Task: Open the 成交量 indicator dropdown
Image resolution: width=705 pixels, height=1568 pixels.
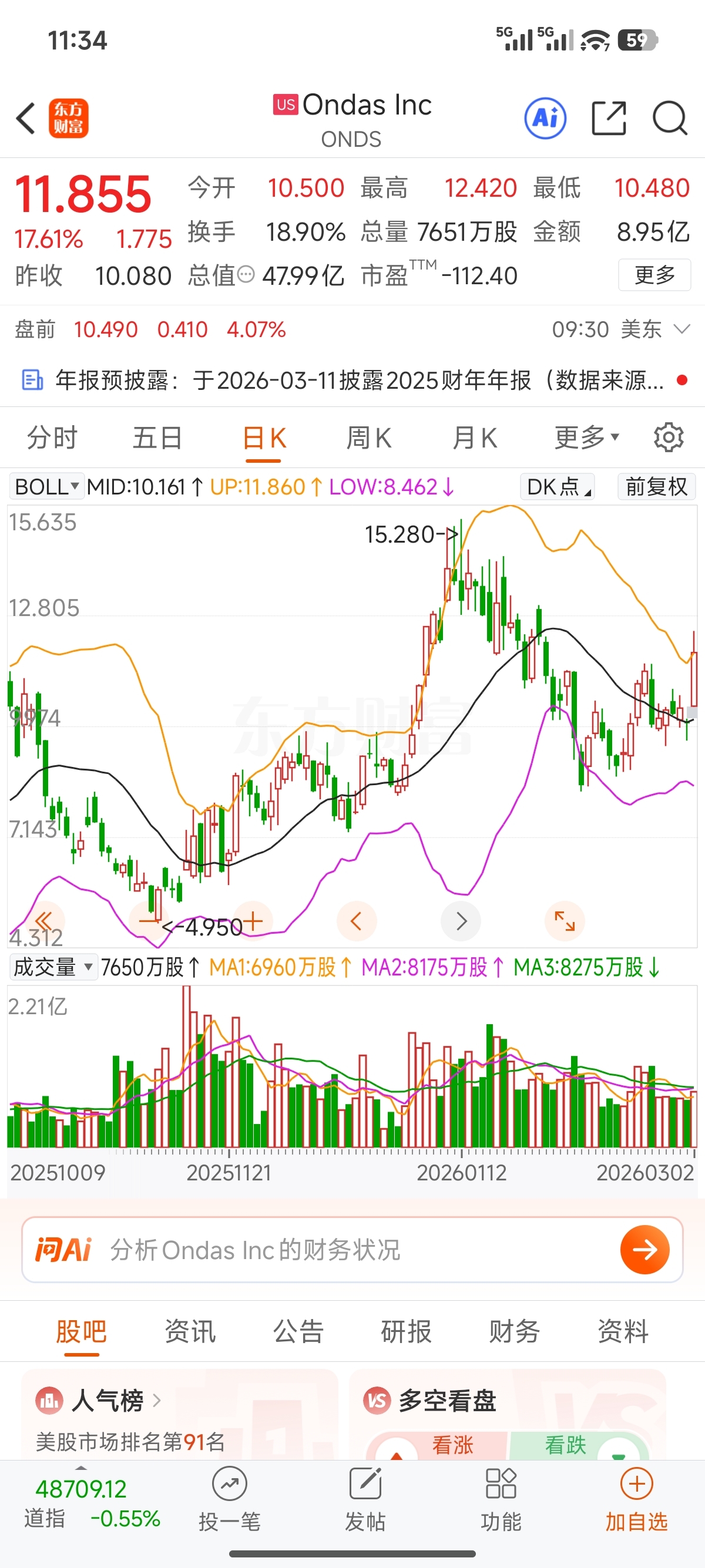Action: pos(53,967)
